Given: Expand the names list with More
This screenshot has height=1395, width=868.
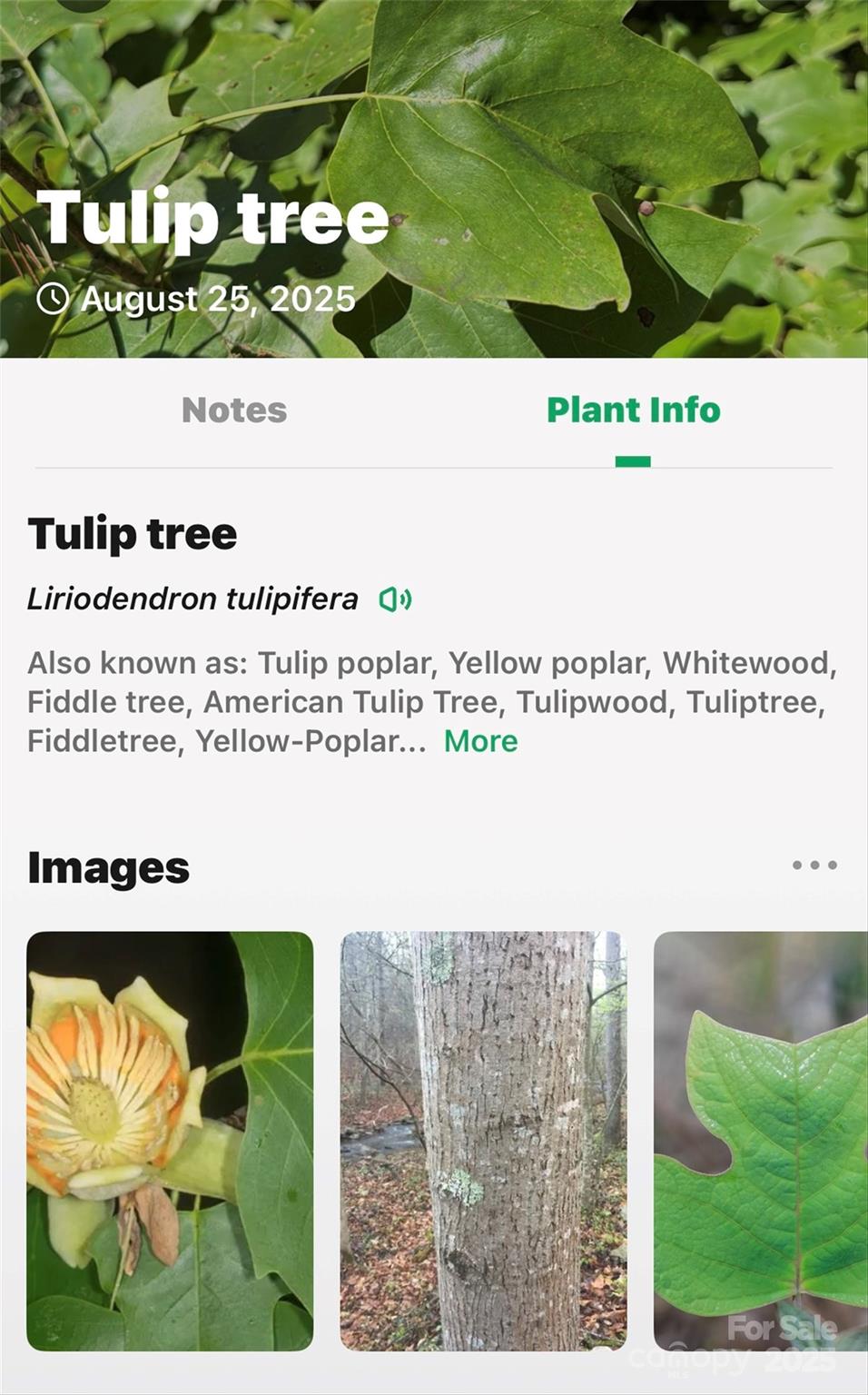Looking at the screenshot, I should (480, 741).
